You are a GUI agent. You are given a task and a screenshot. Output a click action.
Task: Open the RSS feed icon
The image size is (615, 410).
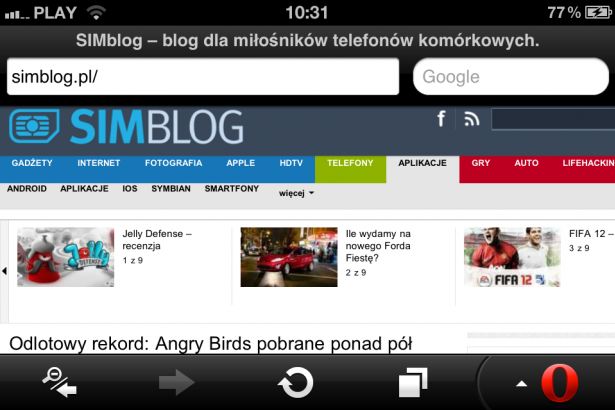point(471,120)
